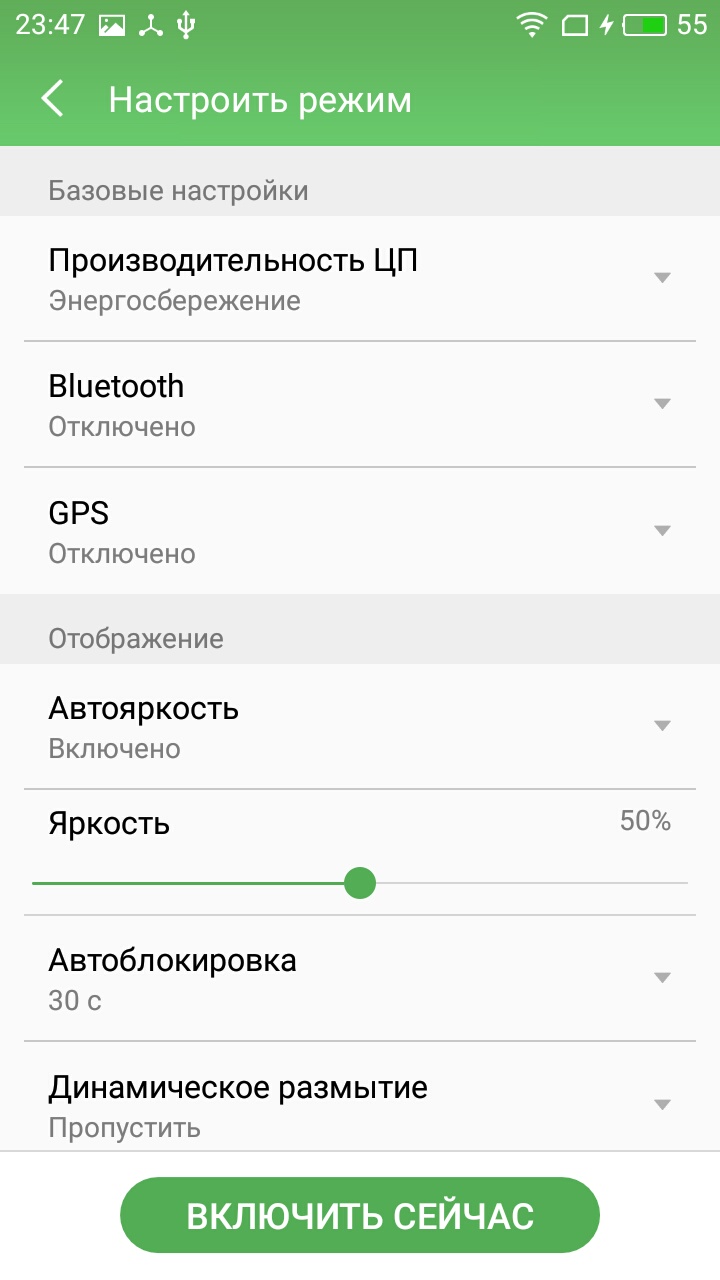Go back using the header arrow
The height and width of the screenshot is (1280, 720).
52,99
